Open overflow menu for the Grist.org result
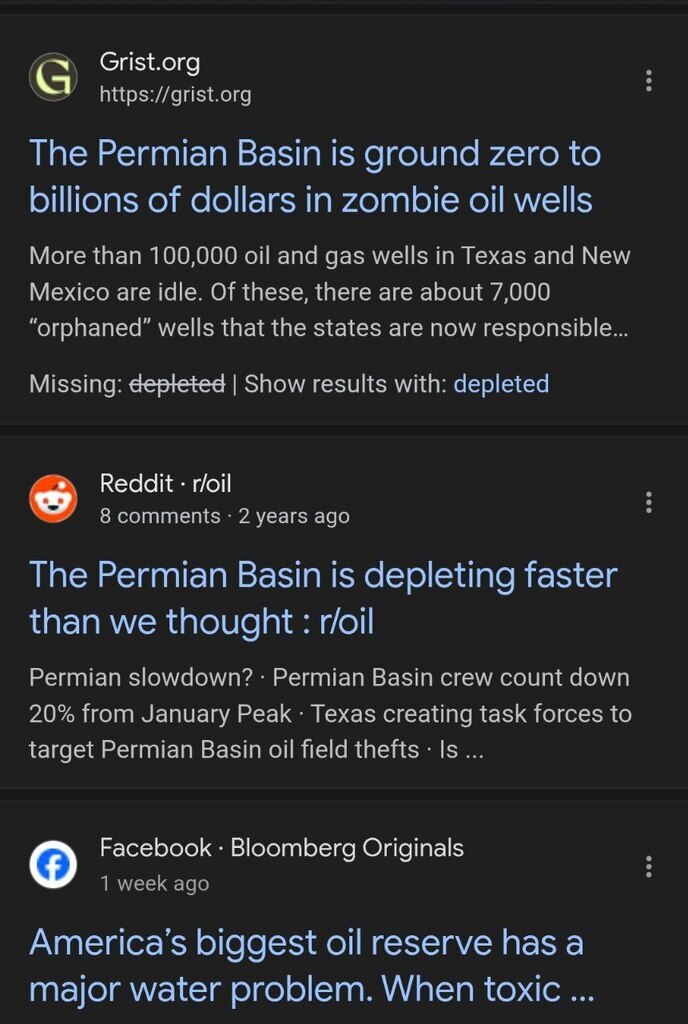Viewport: 688px width, 1024px height. pos(649,81)
